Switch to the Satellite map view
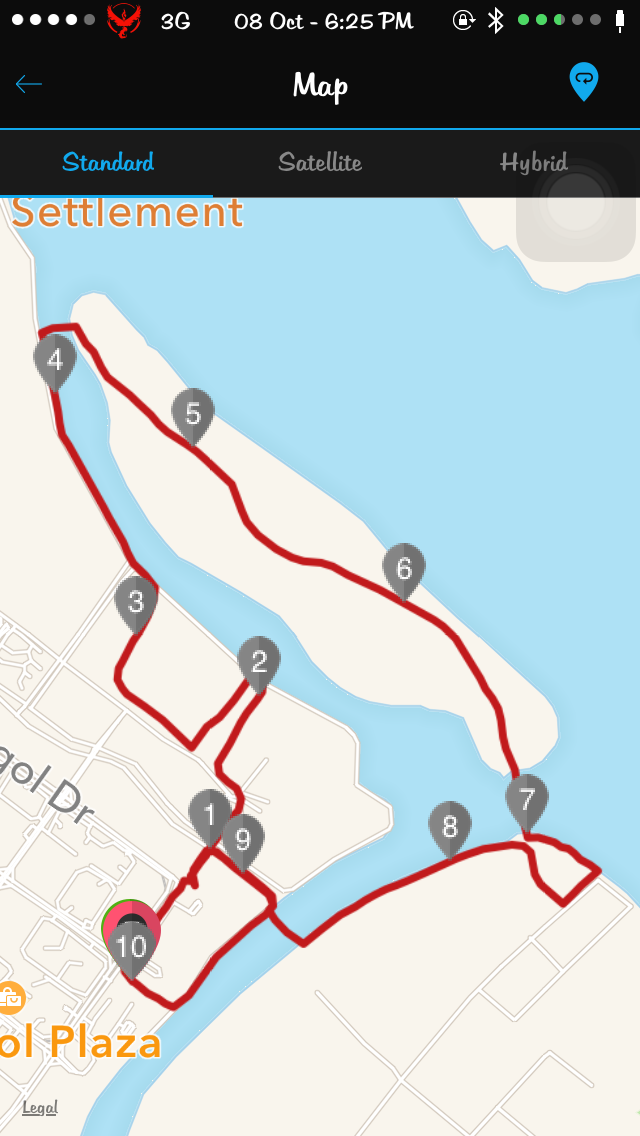640x1136 pixels. [x=320, y=162]
